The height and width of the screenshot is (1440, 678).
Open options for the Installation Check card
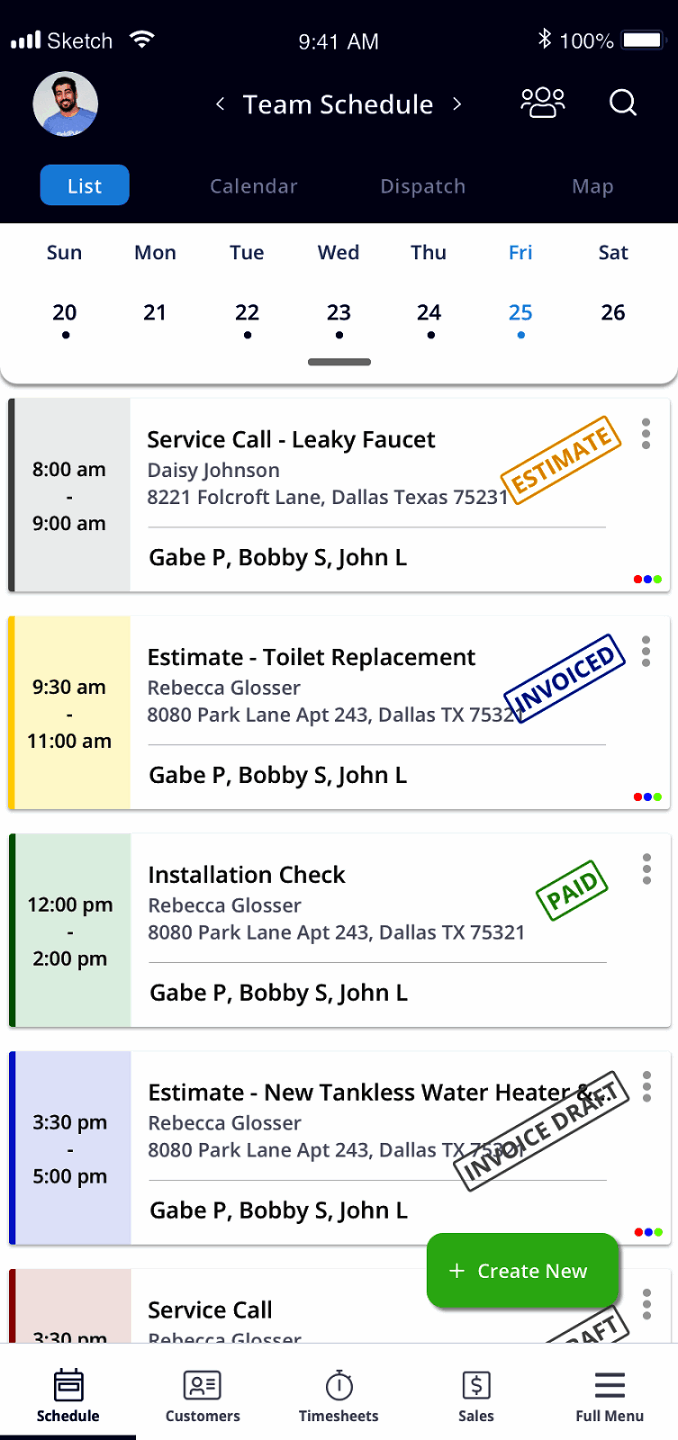click(647, 869)
